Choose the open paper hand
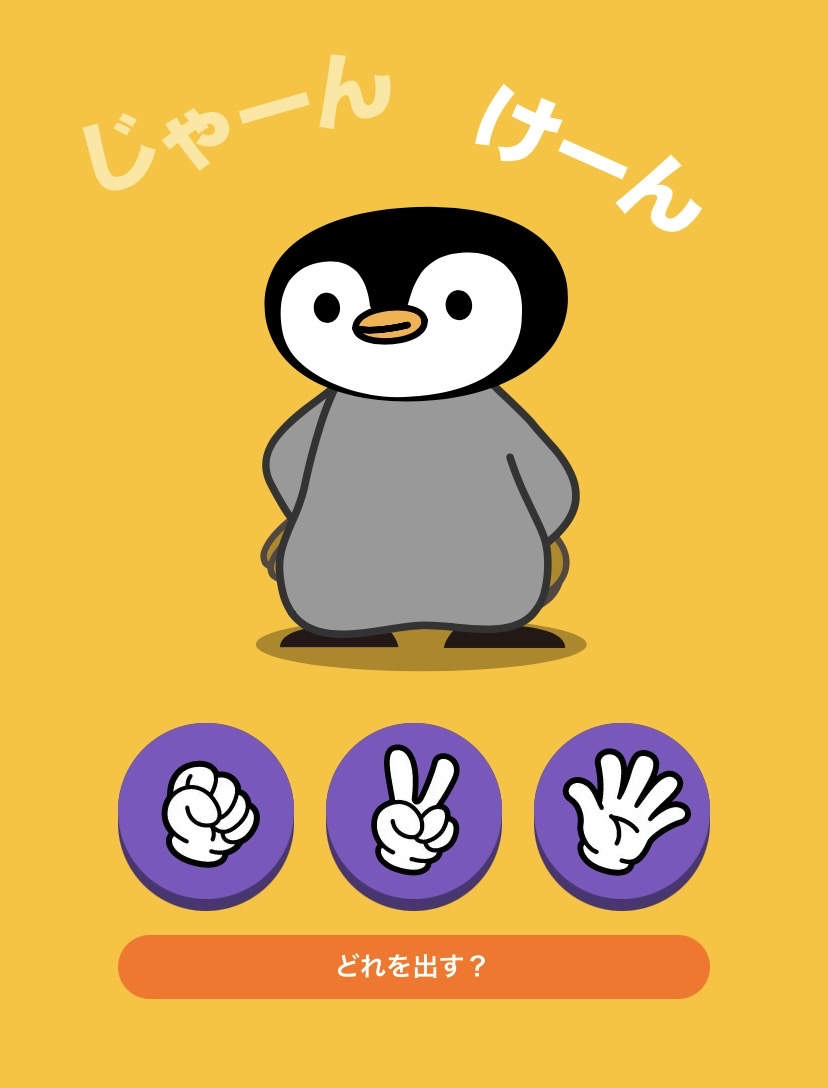The width and height of the screenshot is (828, 1088). click(622, 812)
